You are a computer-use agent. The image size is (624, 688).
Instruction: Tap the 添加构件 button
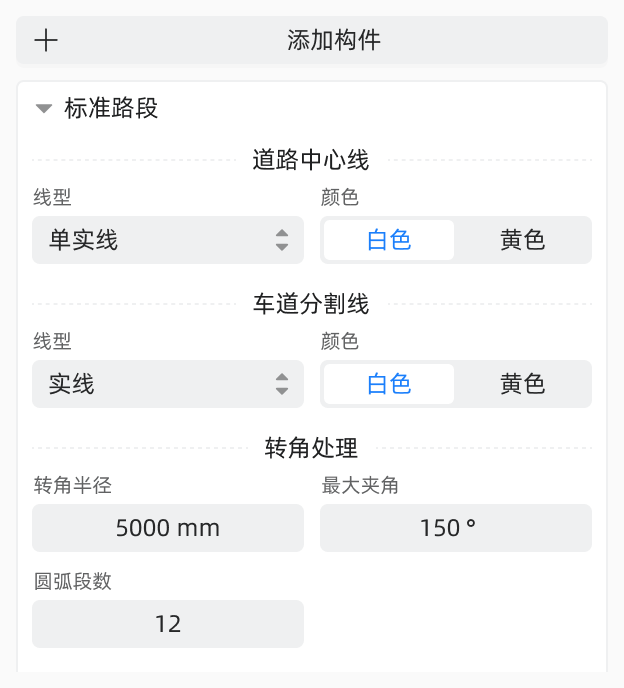312,40
